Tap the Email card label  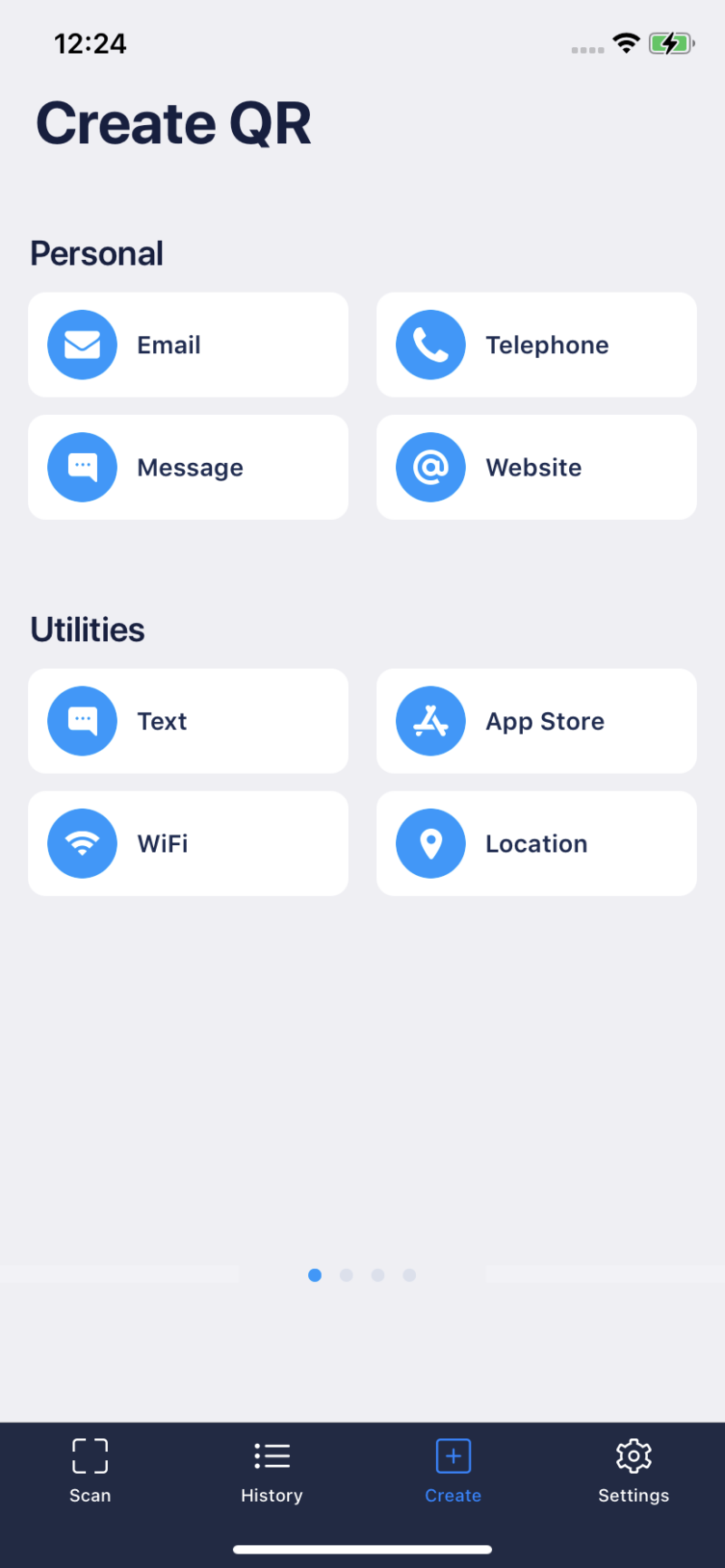[169, 344]
